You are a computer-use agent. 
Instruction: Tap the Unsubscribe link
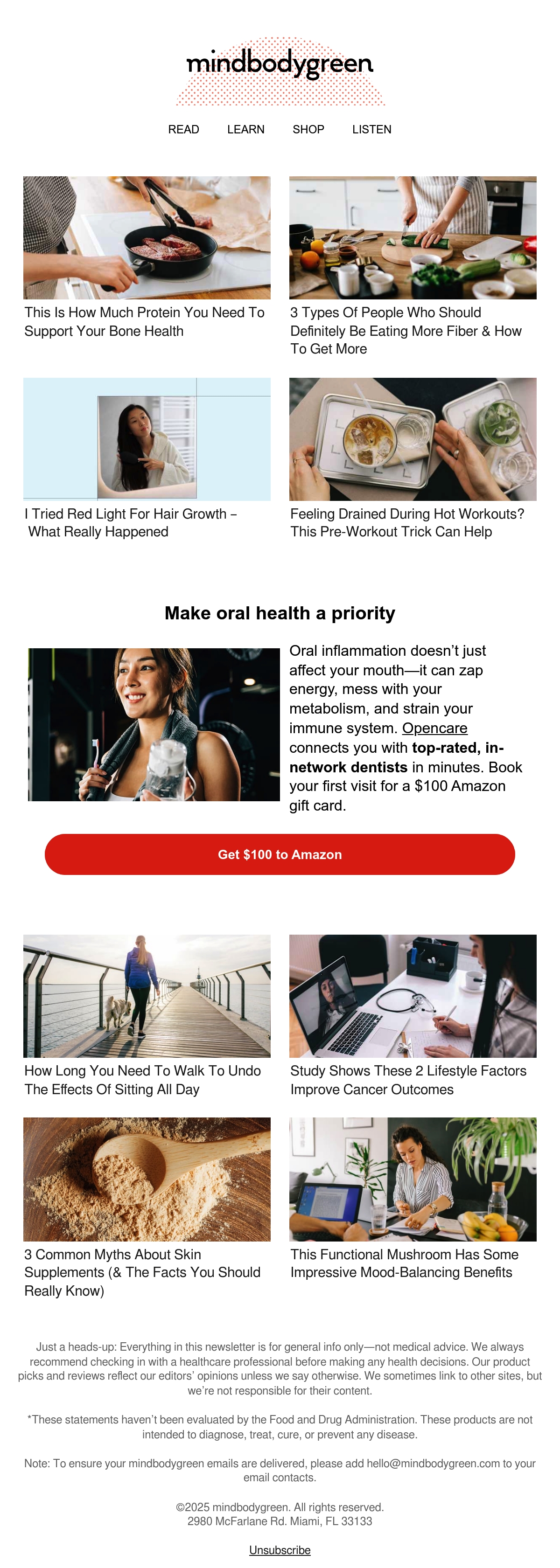pyautogui.click(x=280, y=1550)
